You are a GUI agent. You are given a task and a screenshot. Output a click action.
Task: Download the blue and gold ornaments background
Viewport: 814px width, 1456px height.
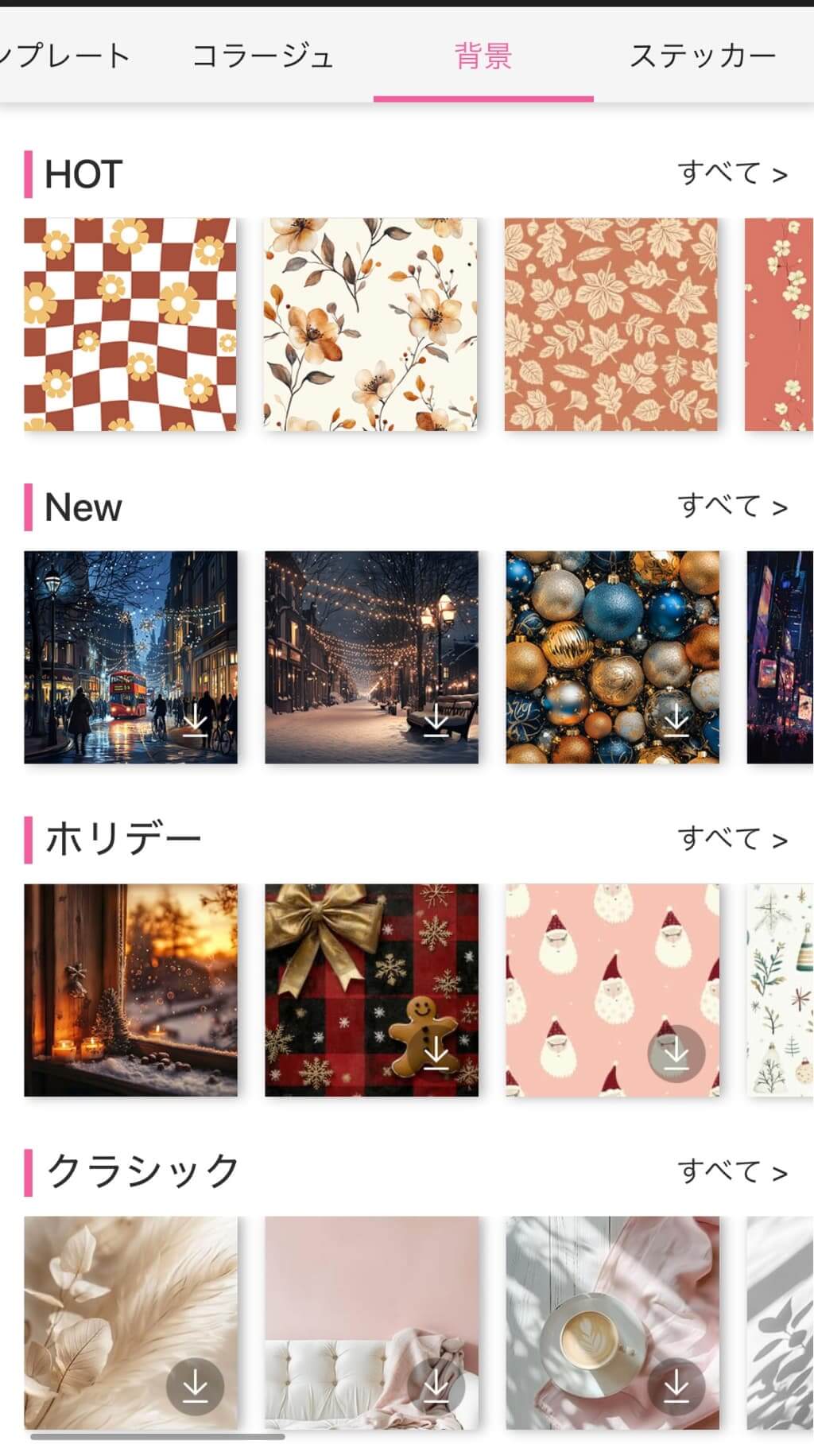pos(676,720)
